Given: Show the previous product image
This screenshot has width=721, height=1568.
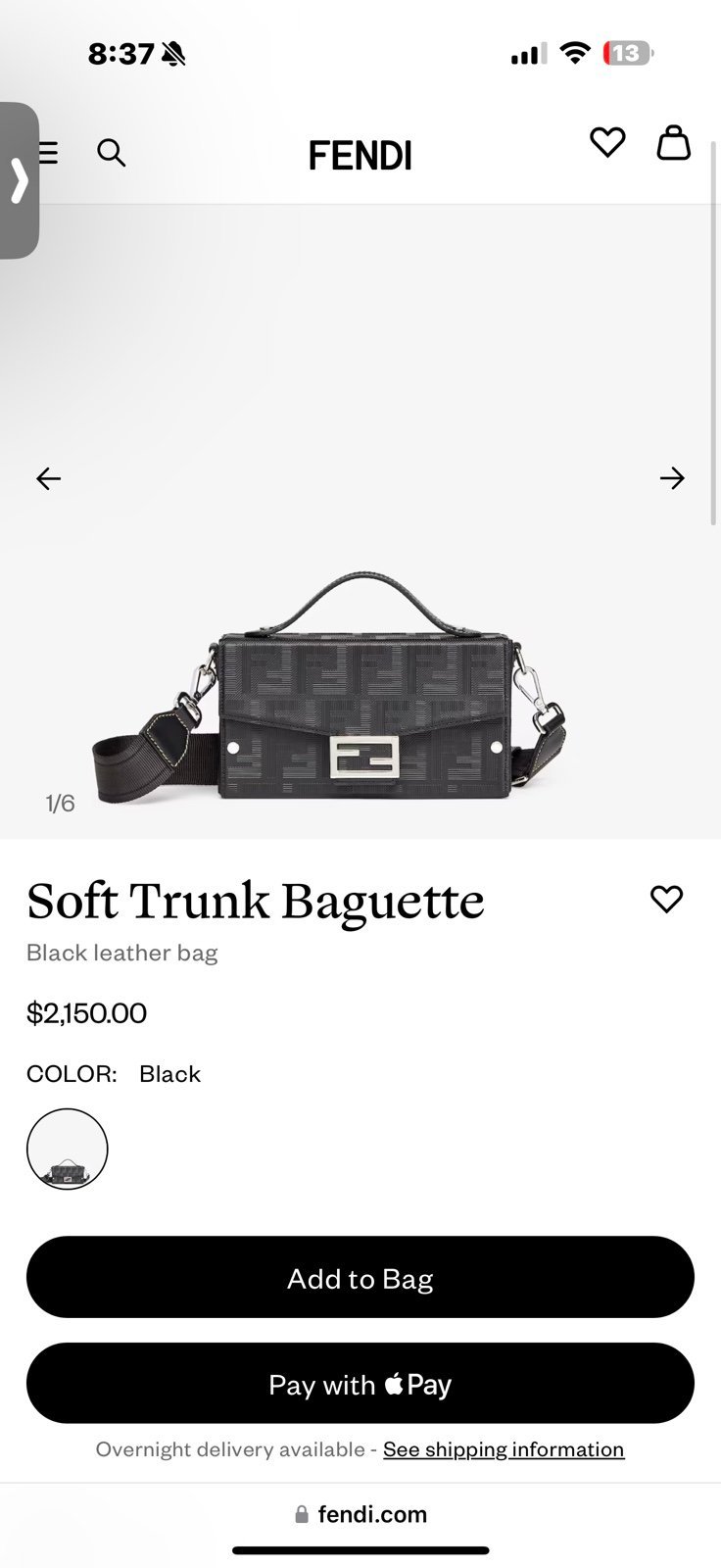Looking at the screenshot, I should click(48, 478).
